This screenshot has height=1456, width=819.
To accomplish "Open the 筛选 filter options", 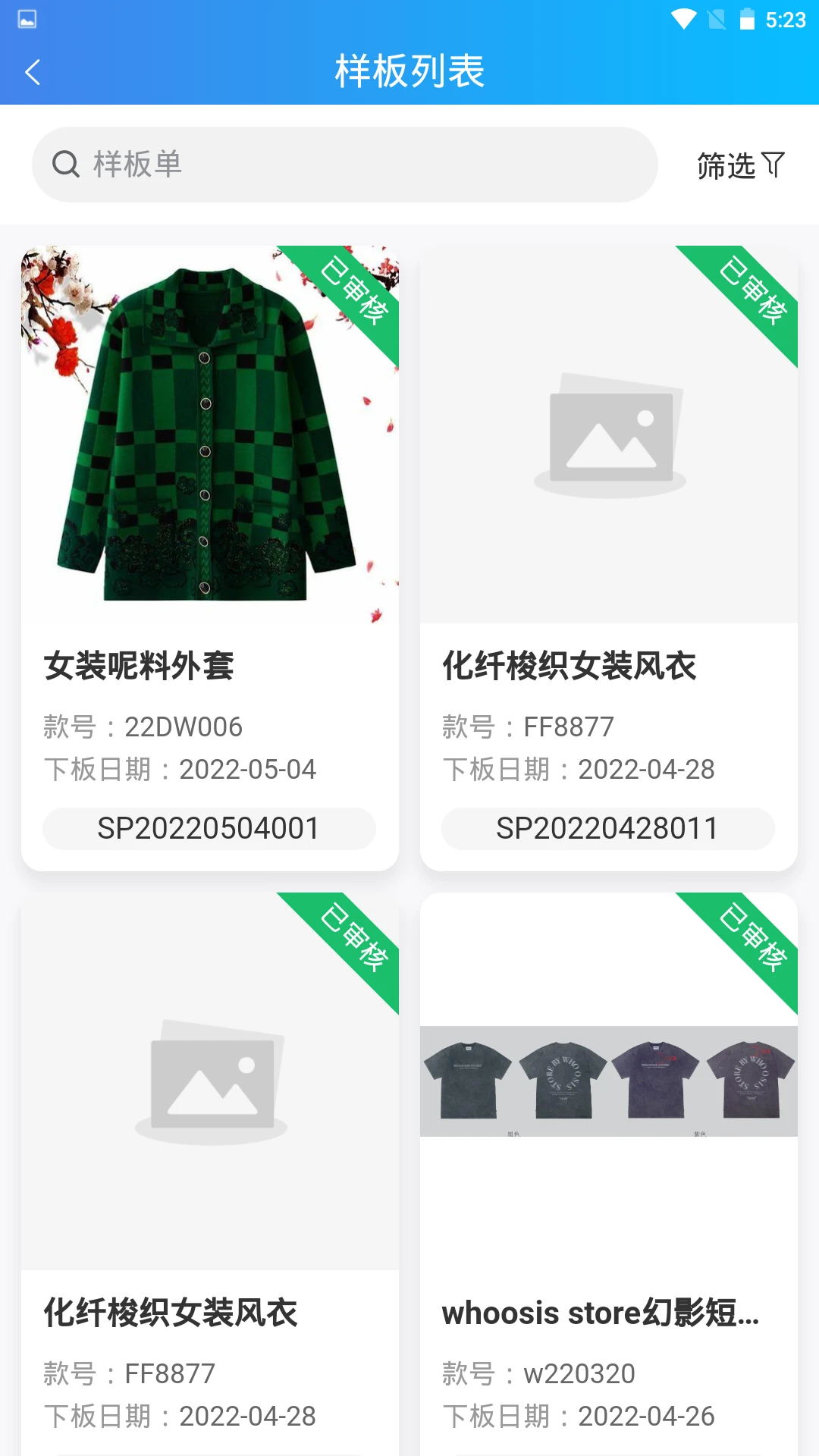I will [740, 165].
